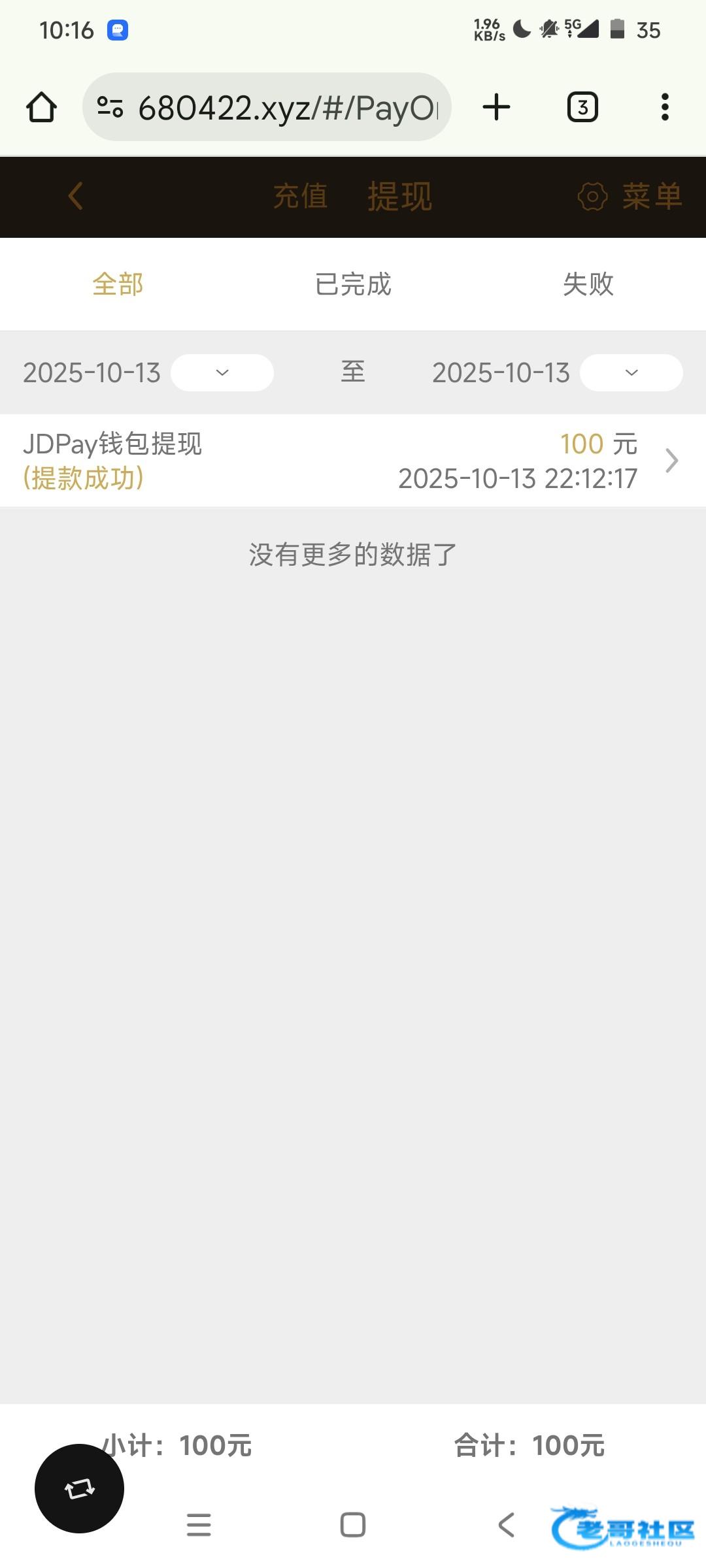View the open tabs switcher
Image resolution: width=706 pixels, height=1568 pixels.
[582, 107]
